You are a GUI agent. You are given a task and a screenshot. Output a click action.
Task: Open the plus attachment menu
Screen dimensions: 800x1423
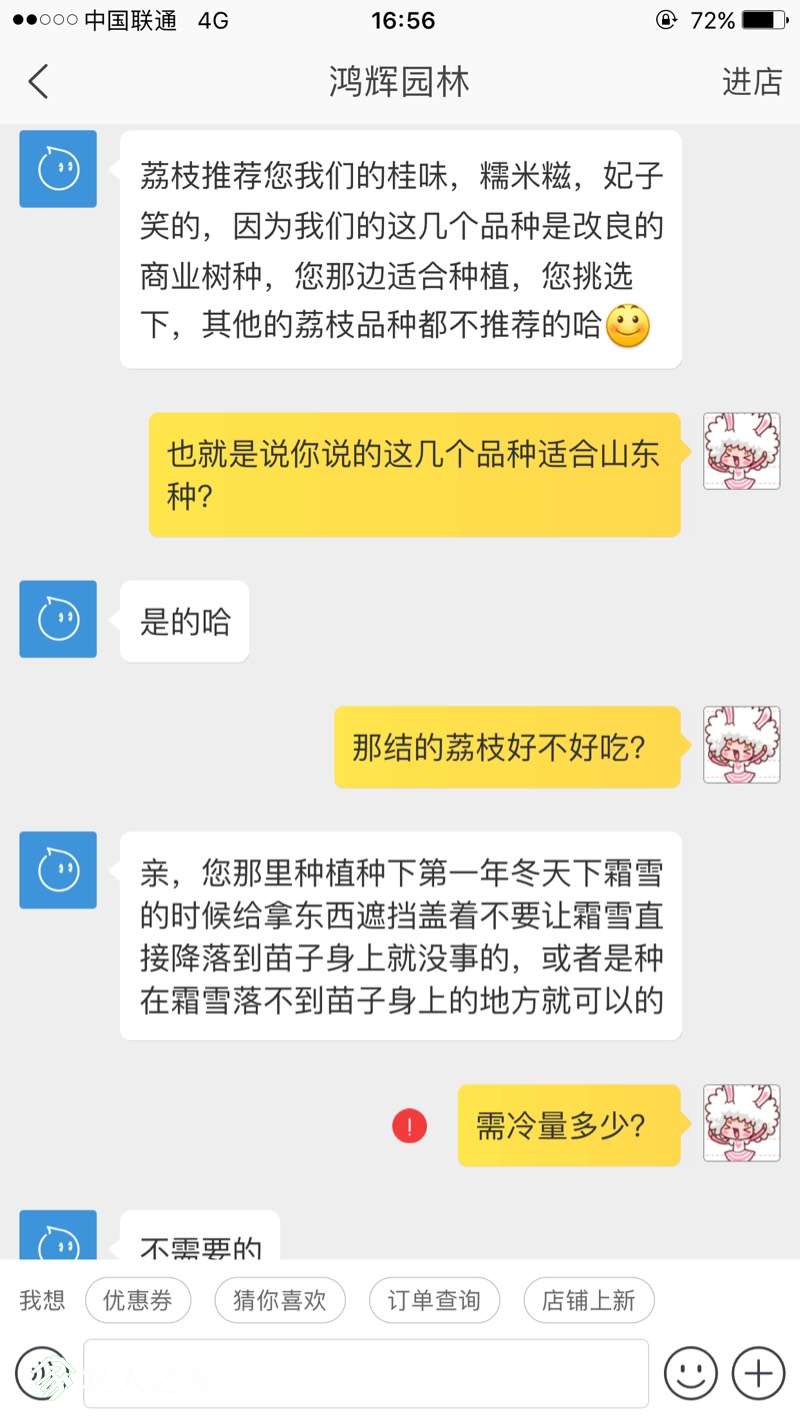pyautogui.click(x=758, y=1374)
